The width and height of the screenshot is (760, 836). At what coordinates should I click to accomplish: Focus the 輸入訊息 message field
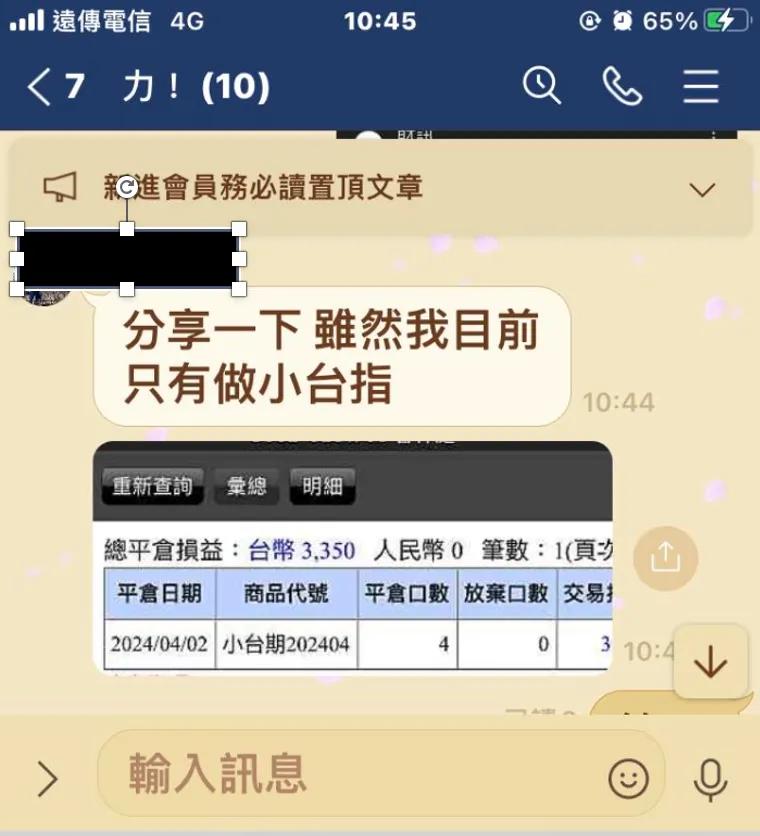350,773
